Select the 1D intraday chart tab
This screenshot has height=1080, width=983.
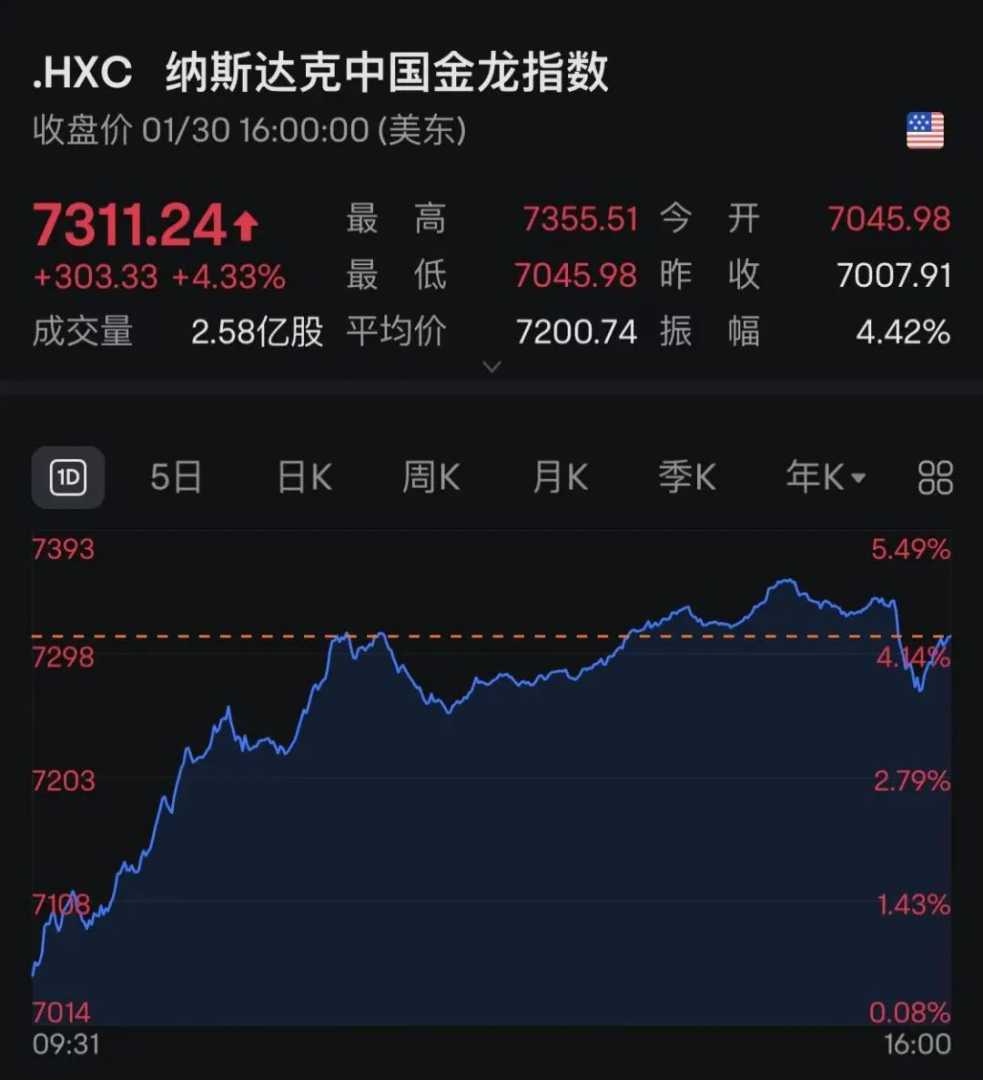pos(68,478)
